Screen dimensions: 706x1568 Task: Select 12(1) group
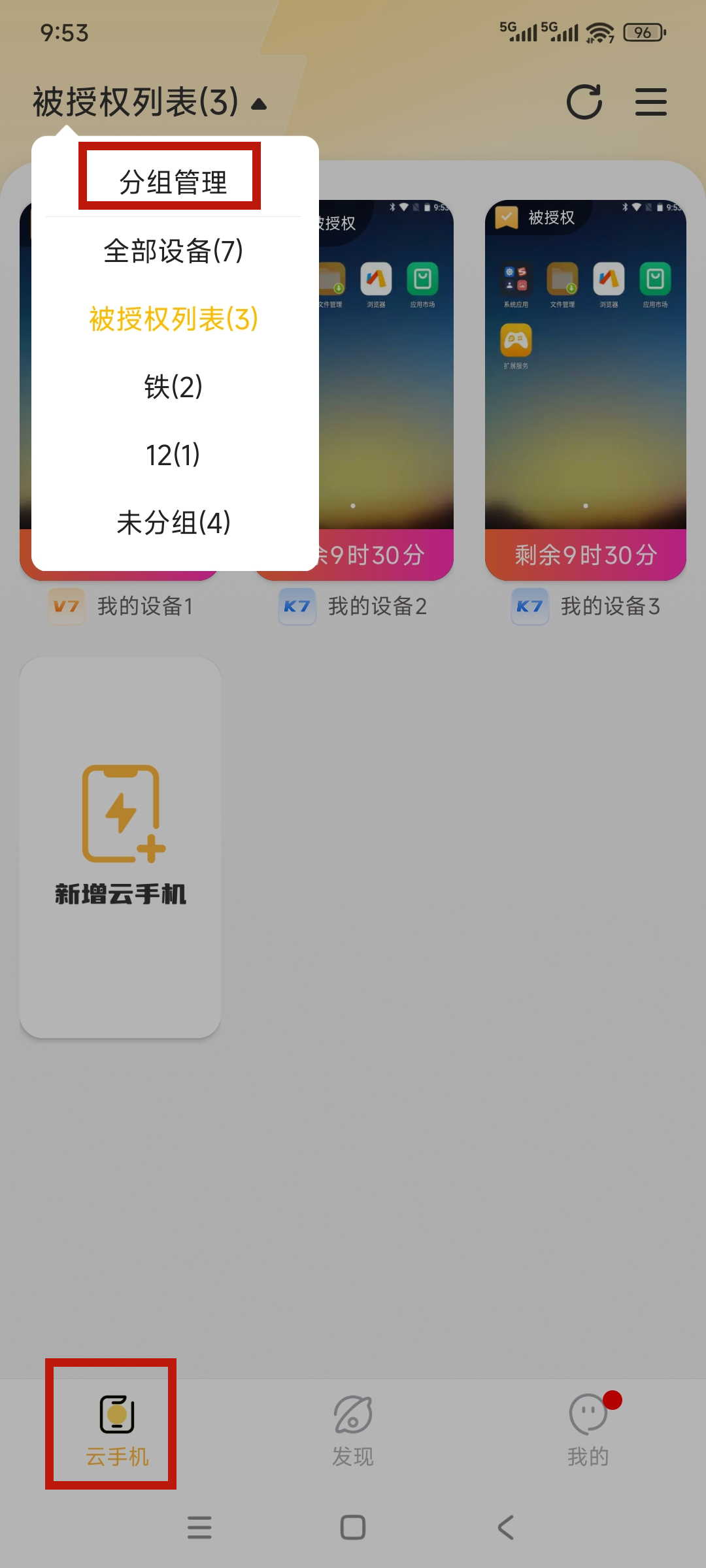pos(173,455)
